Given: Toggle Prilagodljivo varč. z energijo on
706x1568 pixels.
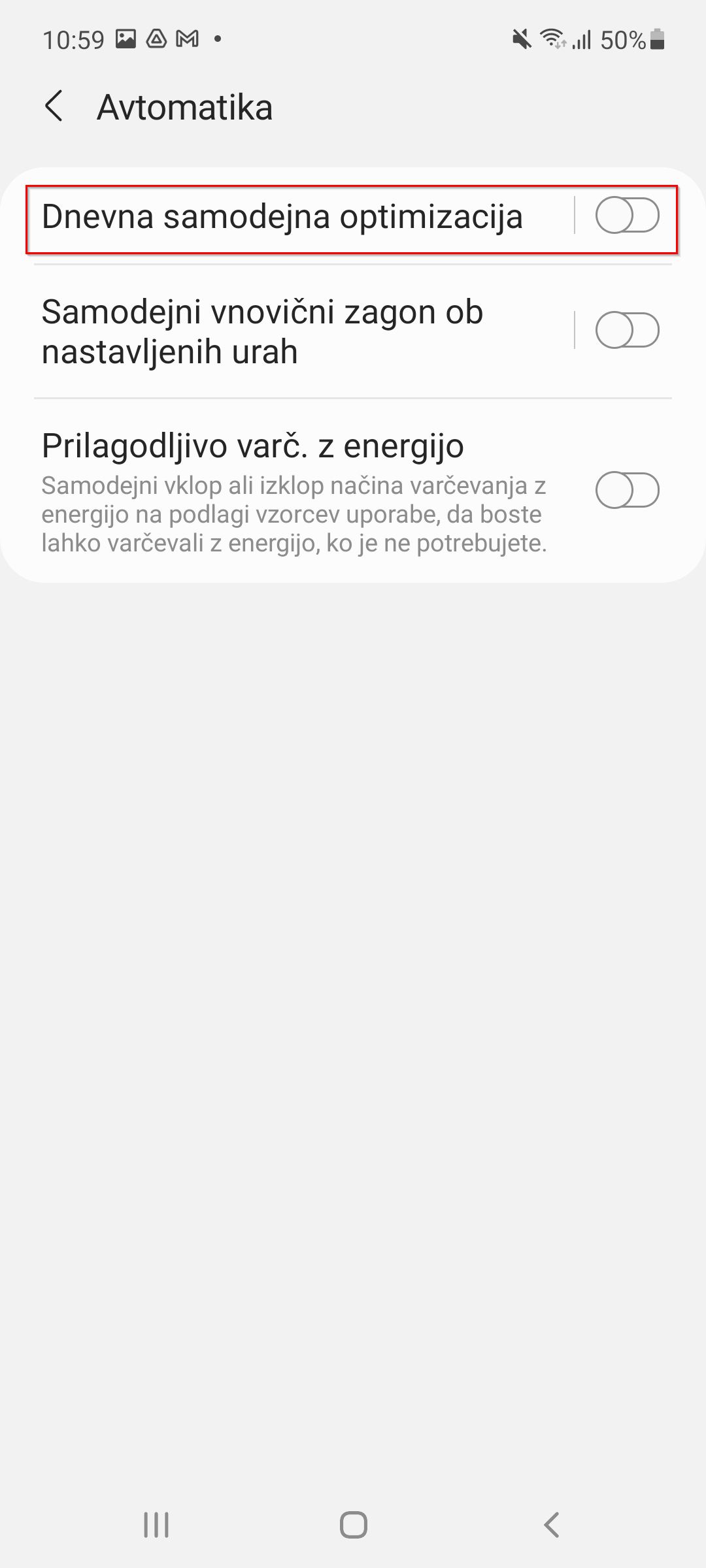Looking at the screenshot, I should (627, 490).
